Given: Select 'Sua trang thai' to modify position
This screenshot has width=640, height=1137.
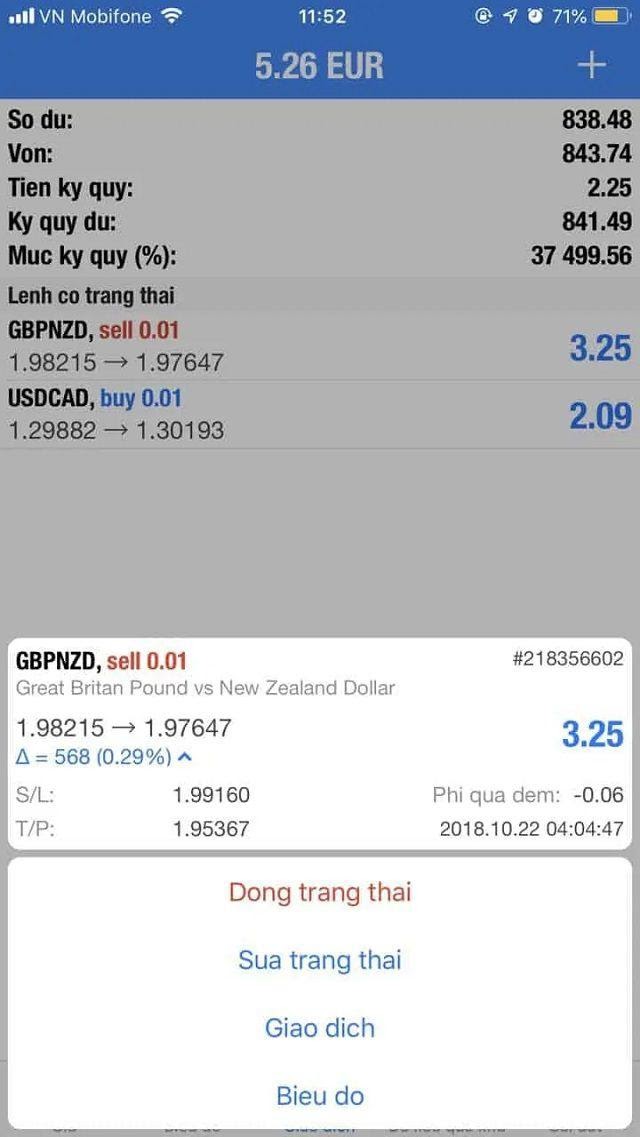Looking at the screenshot, I should pyautogui.click(x=320, y=960).
